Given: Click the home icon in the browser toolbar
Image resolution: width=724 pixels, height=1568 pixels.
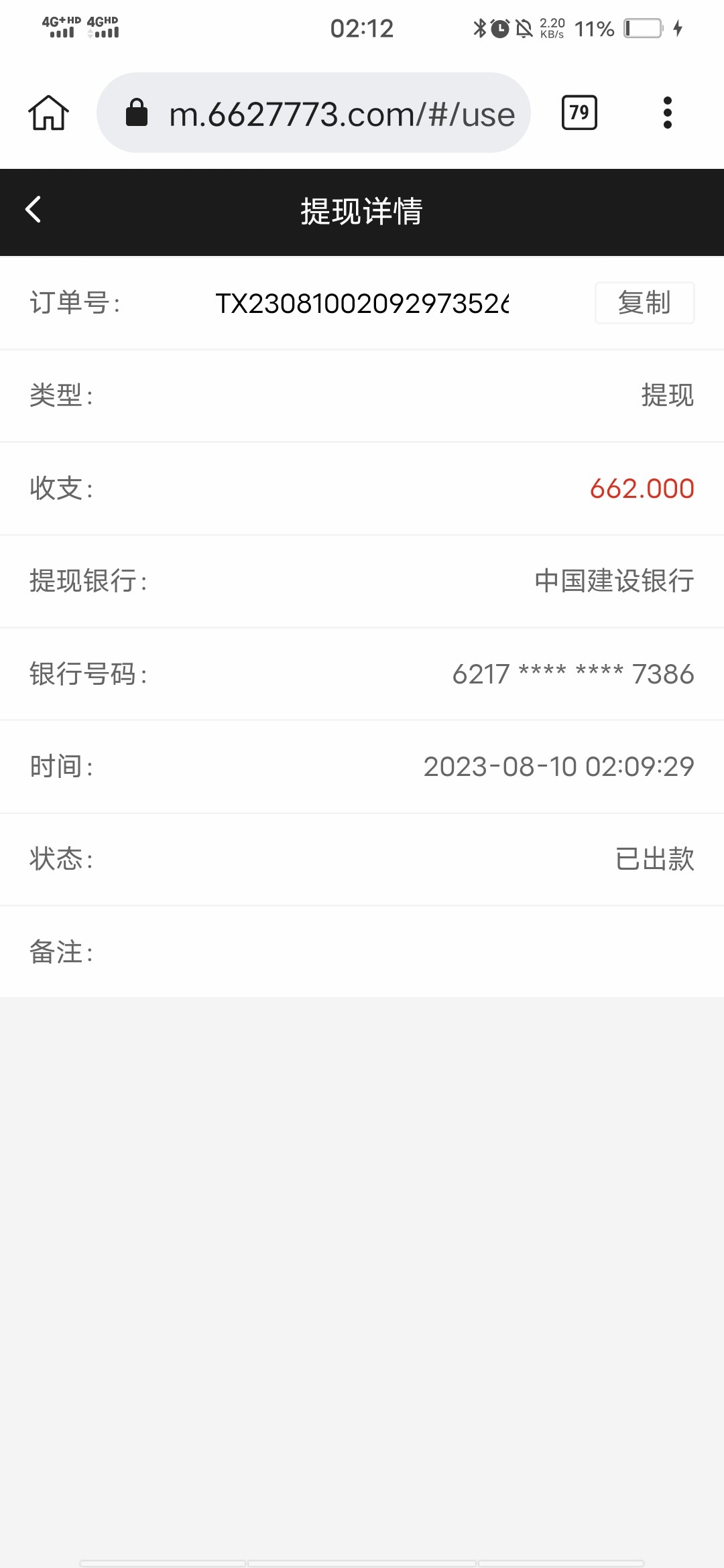Looking at the screenshot, I should pyautogui.click(x=48, y=113).
